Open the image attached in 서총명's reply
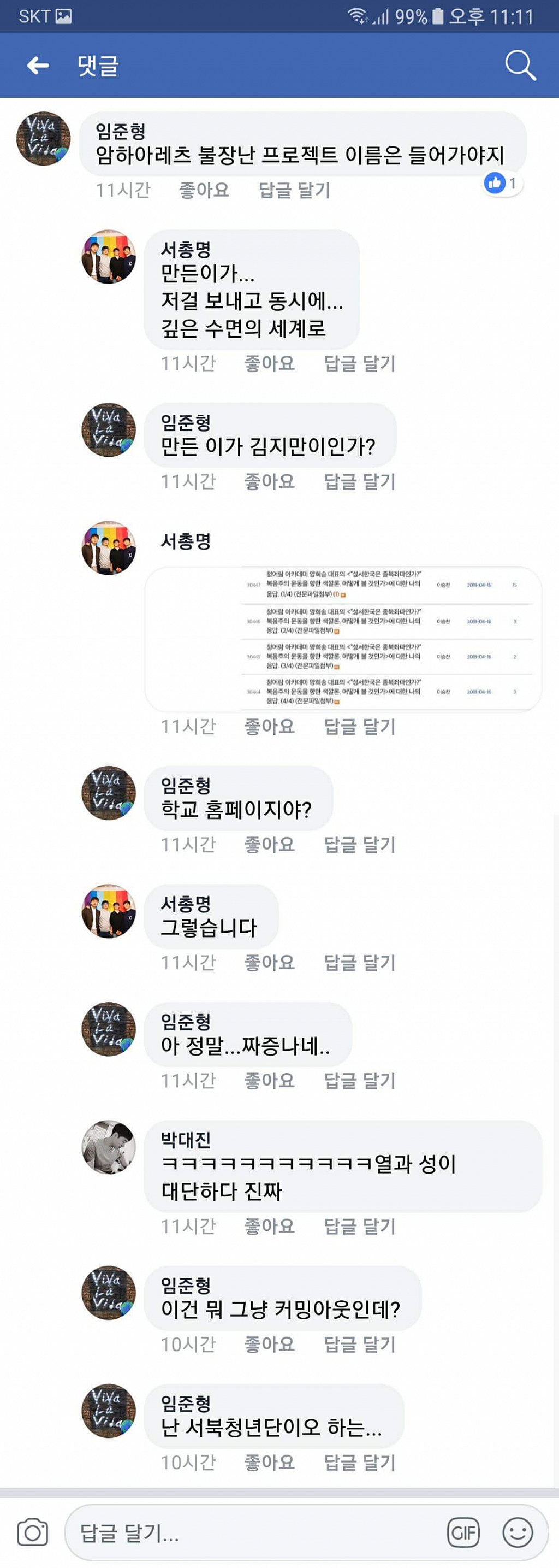559x1568 pixels. [x=342, y=639]
